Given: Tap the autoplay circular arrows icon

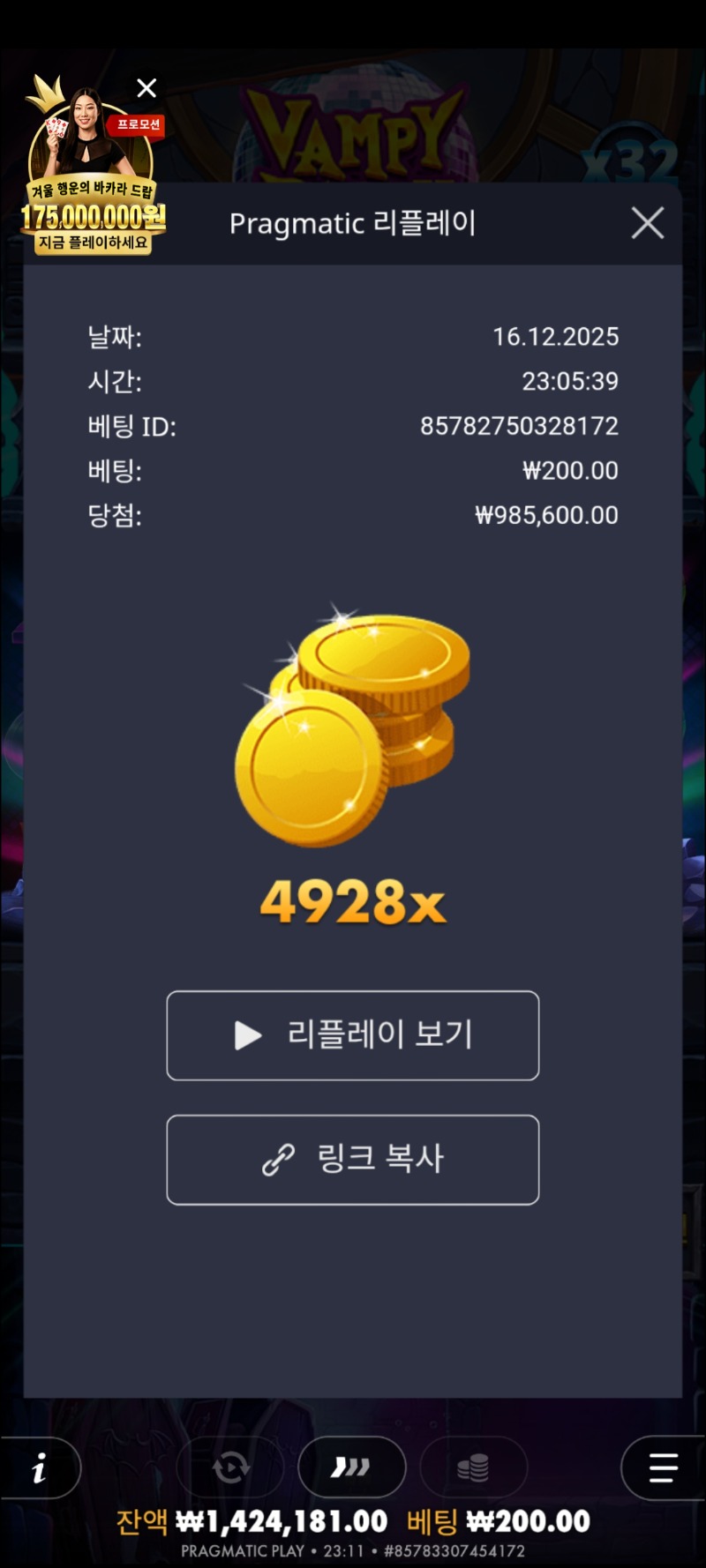Looking at the screenshot, I should (x=230, y=1468).
